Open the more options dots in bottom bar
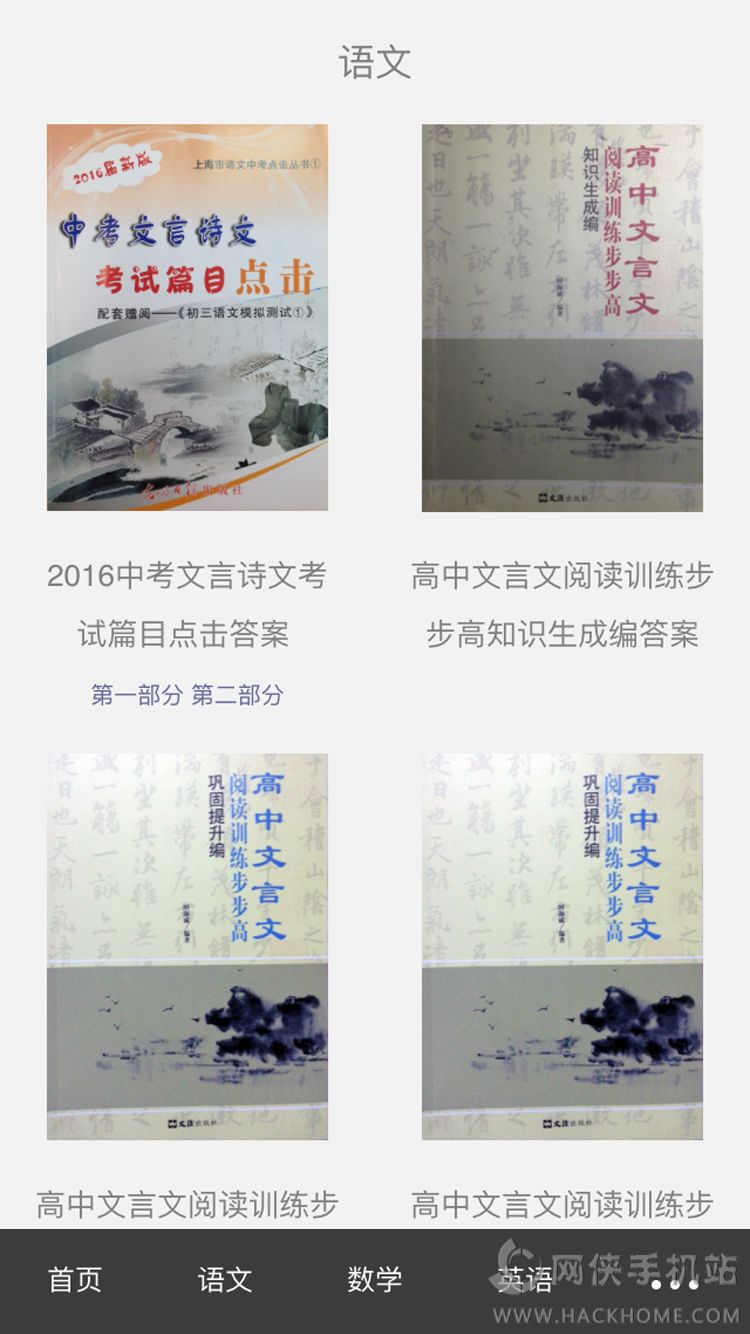Viewport: 750px width, 1334px height. coord(675,1285)
